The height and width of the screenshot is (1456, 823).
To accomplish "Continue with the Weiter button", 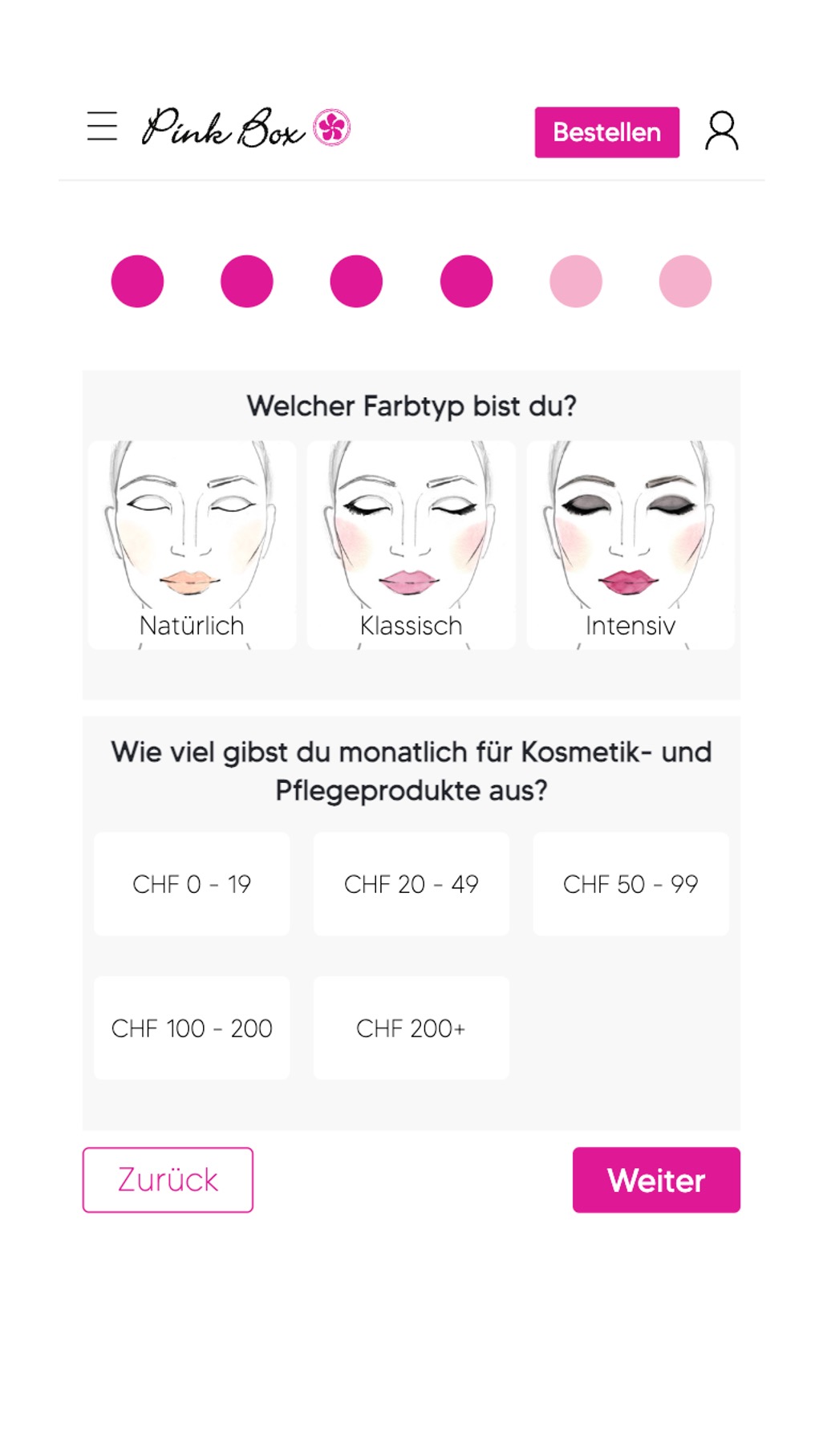I will pyautogui.click(x=656, y=1180).
